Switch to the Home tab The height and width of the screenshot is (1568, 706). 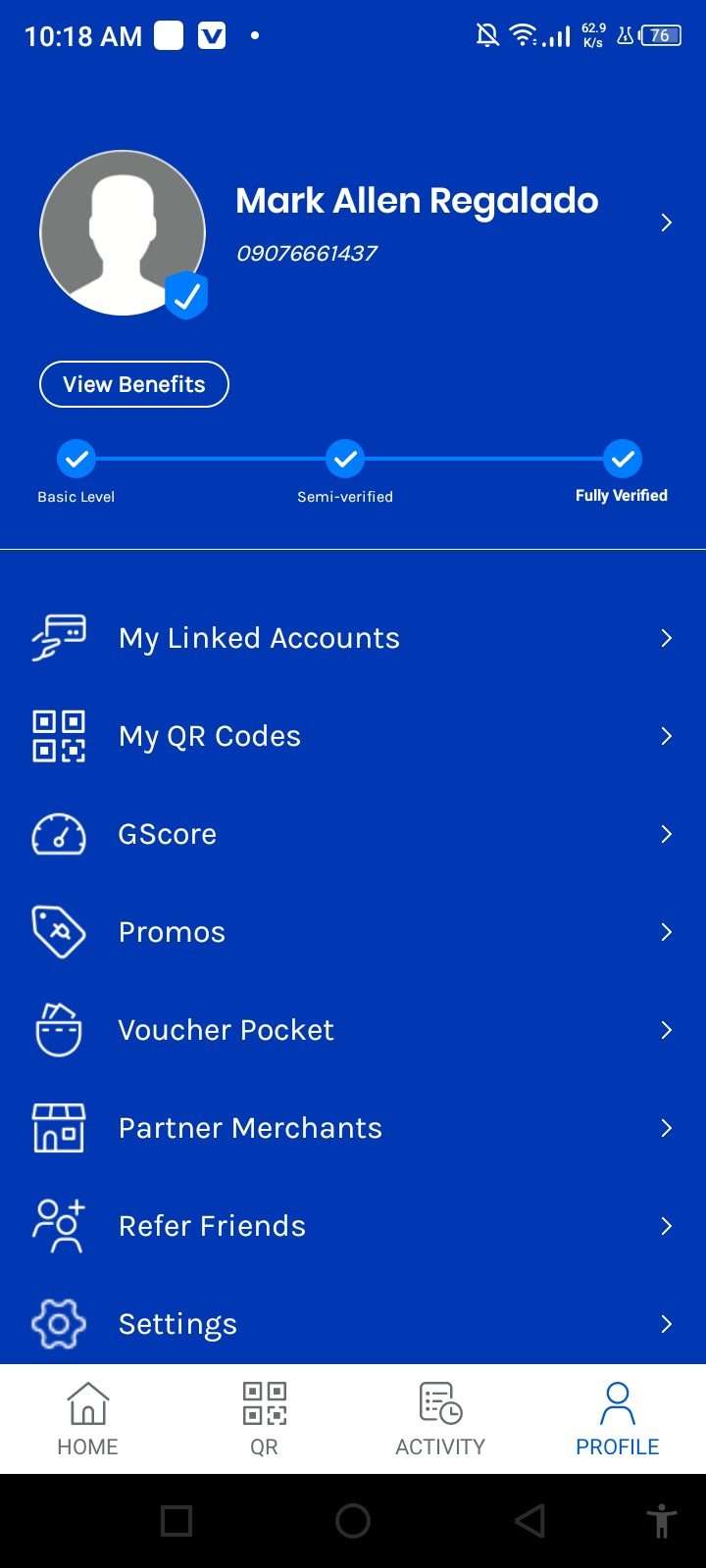coord(87,1418)
